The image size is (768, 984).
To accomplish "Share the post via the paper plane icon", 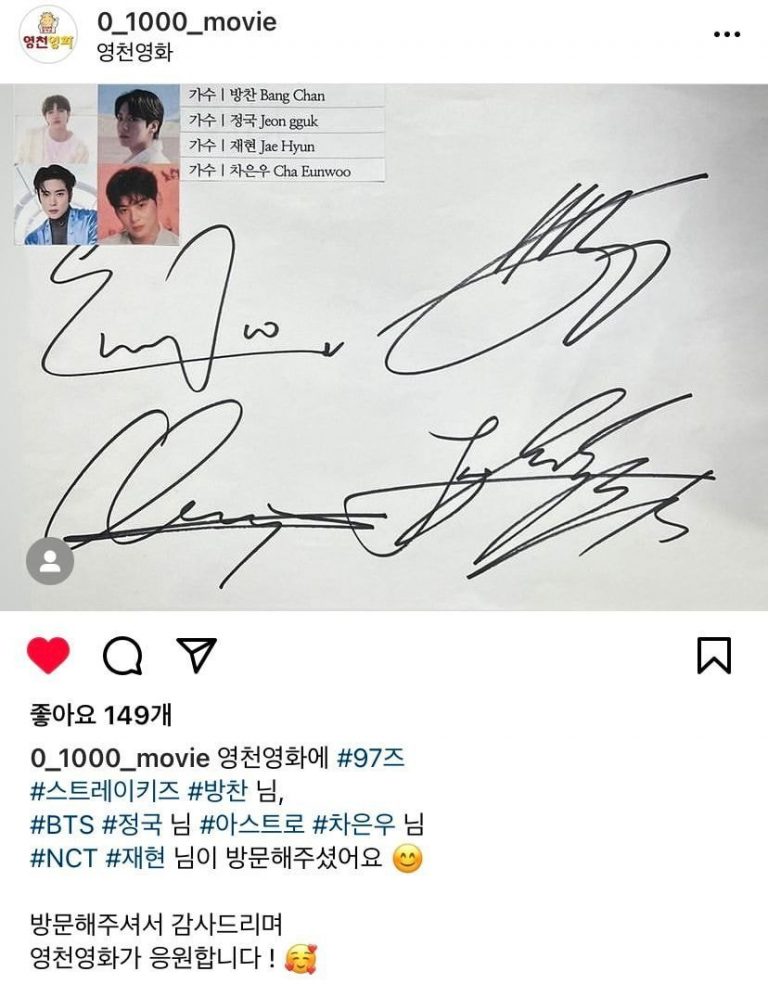I will (x=197, y=655).
